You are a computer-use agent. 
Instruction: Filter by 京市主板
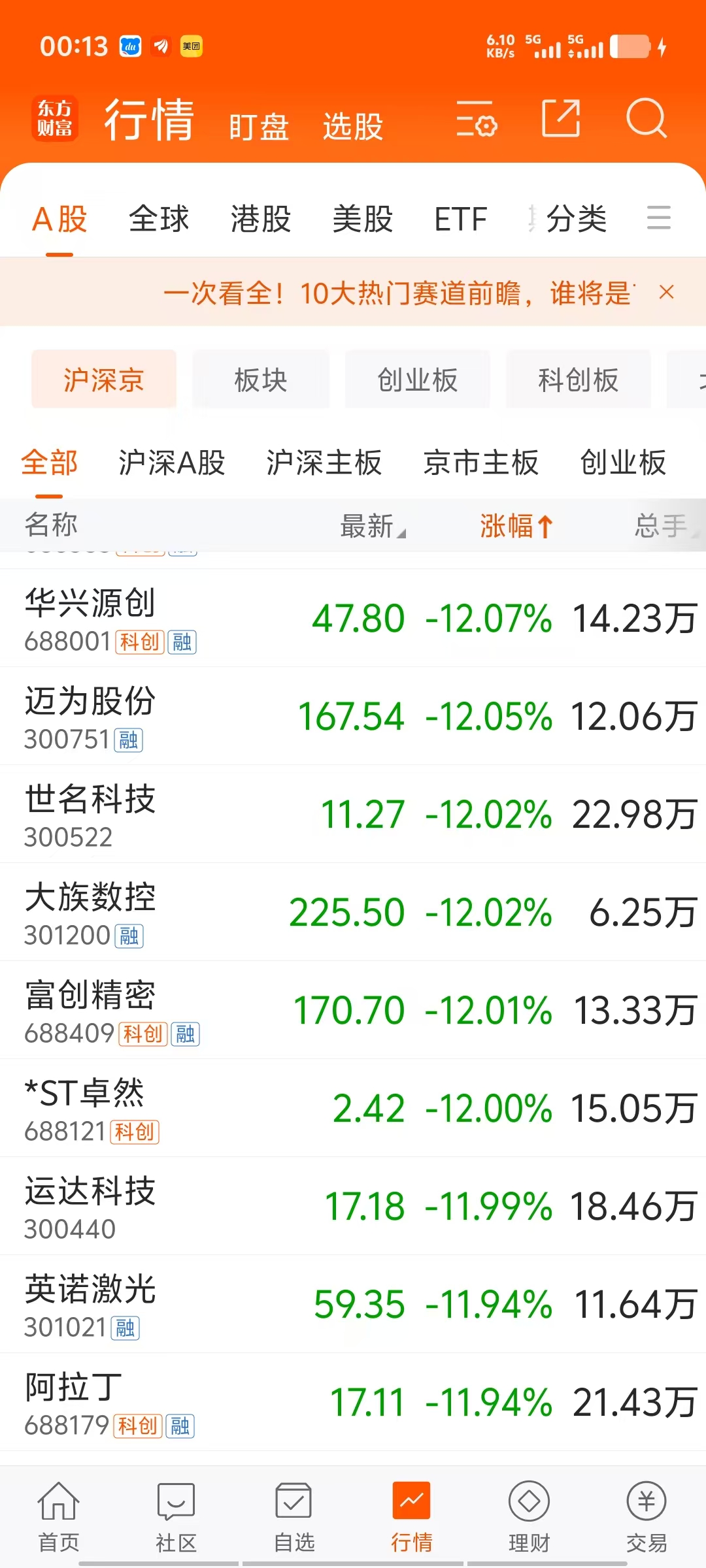point(481,463)
